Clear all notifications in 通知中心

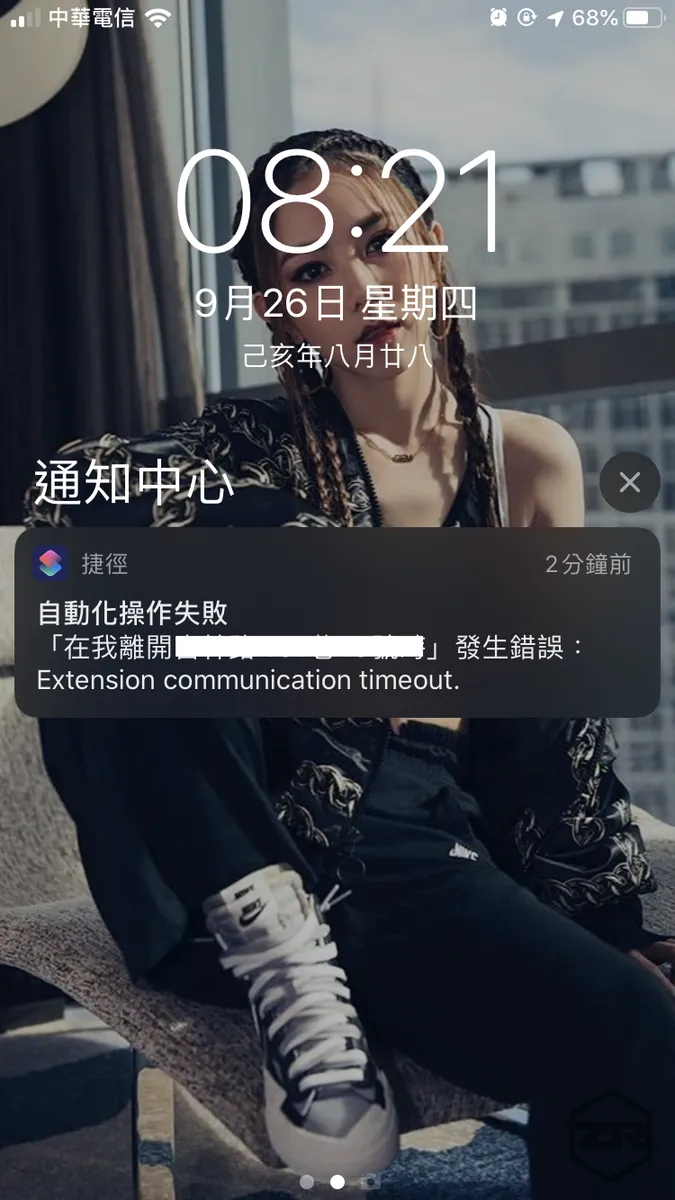pos(629,483)
